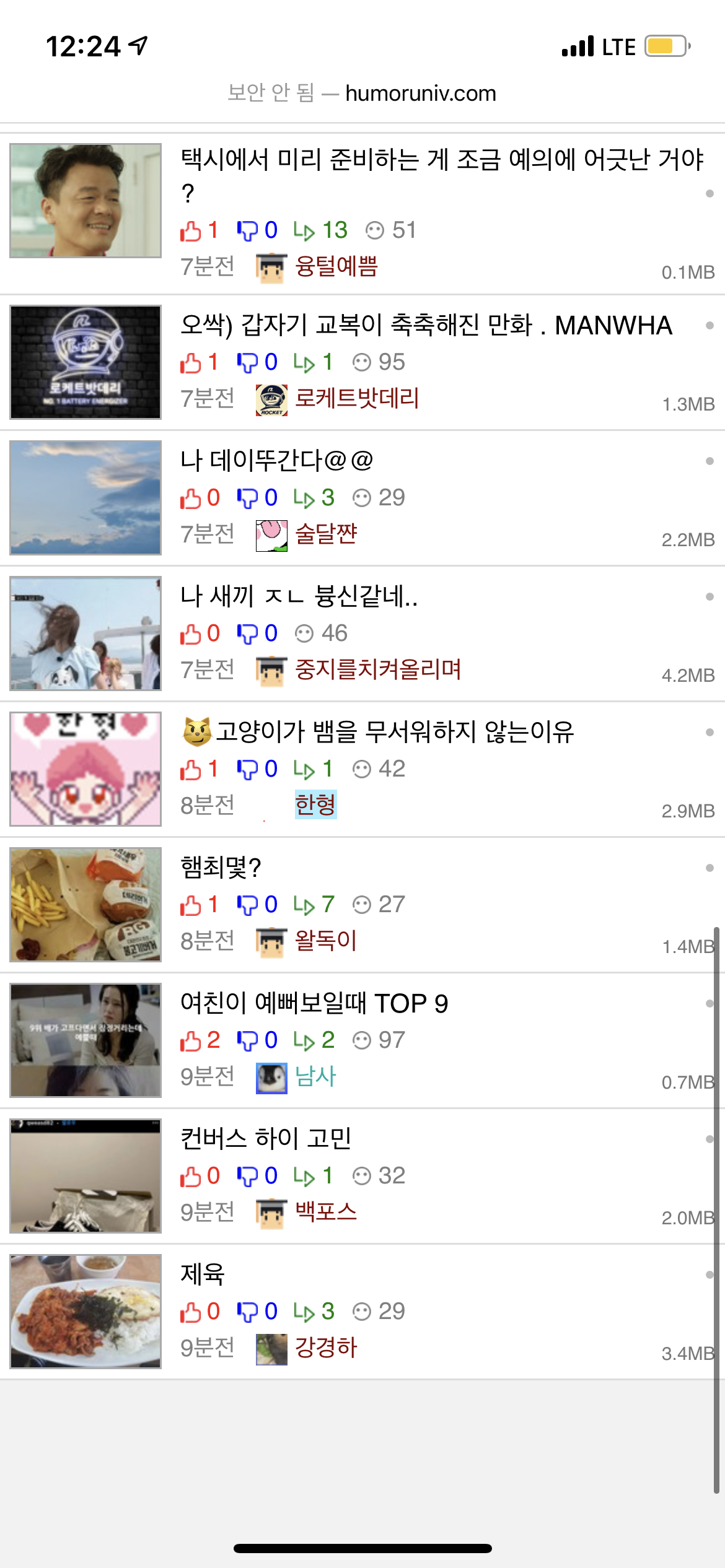This screenshot has width=725, height=1568.
Task: View author profile 왈독이
Action: pyautogui.click(x=326, y=941)
